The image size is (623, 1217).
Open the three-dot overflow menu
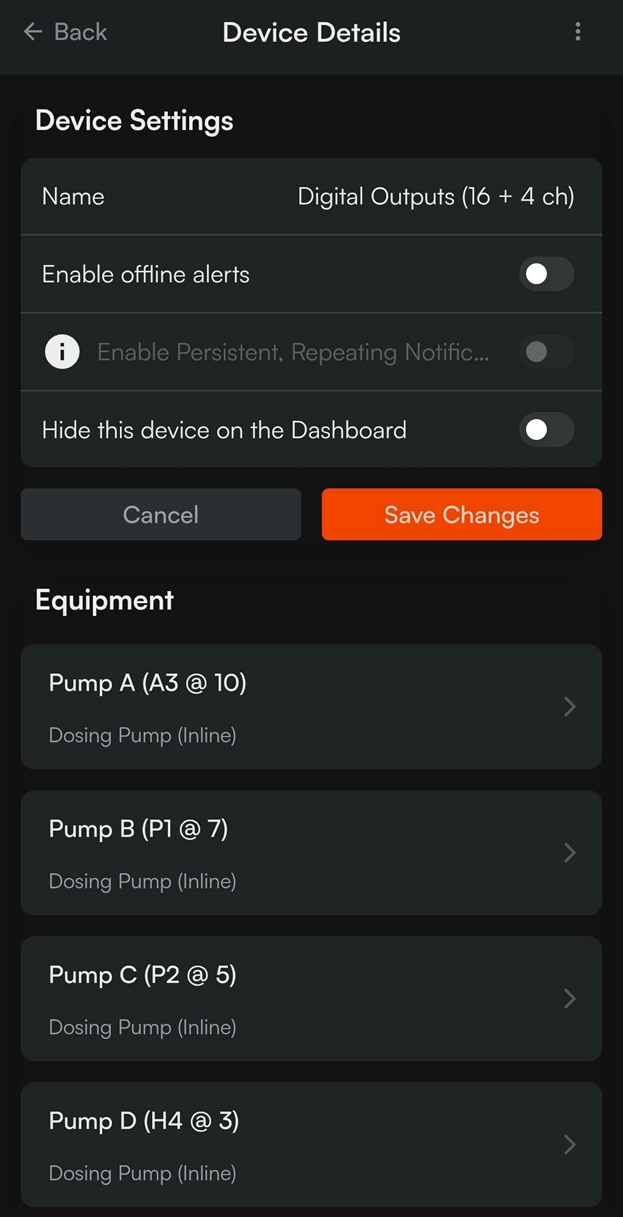(x=578, y=32)
